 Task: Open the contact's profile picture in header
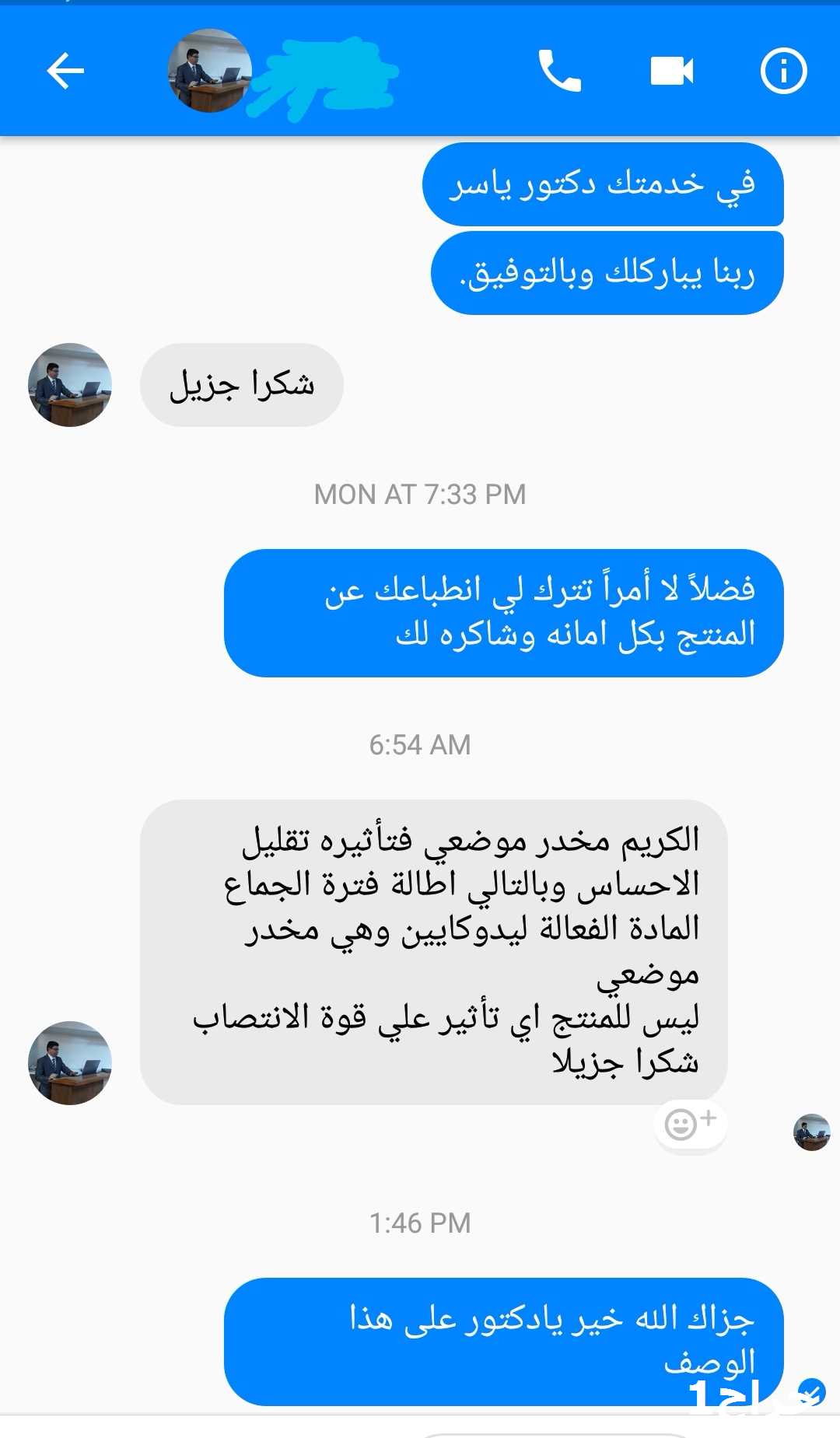coord(210,71)
